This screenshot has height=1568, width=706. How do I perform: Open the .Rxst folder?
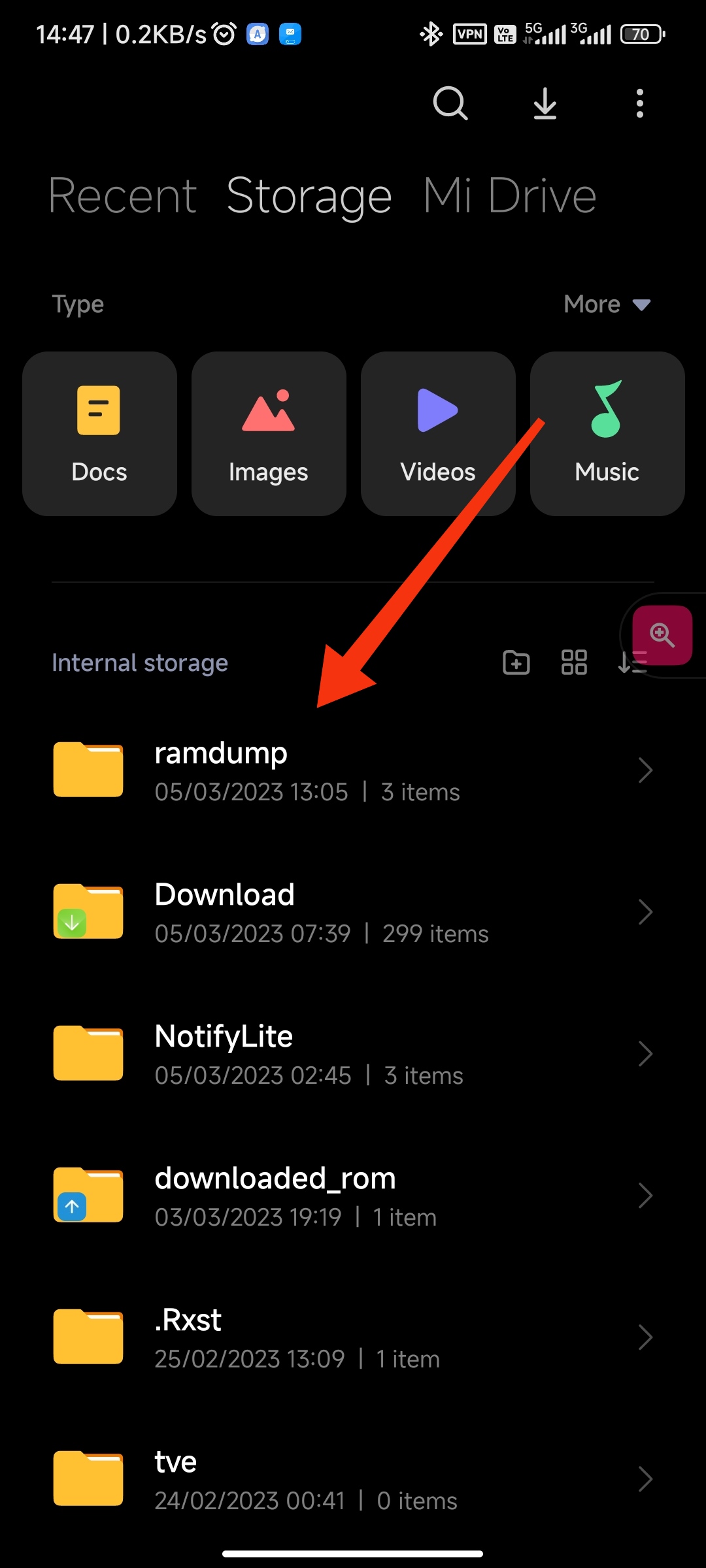pos(353,1338)
